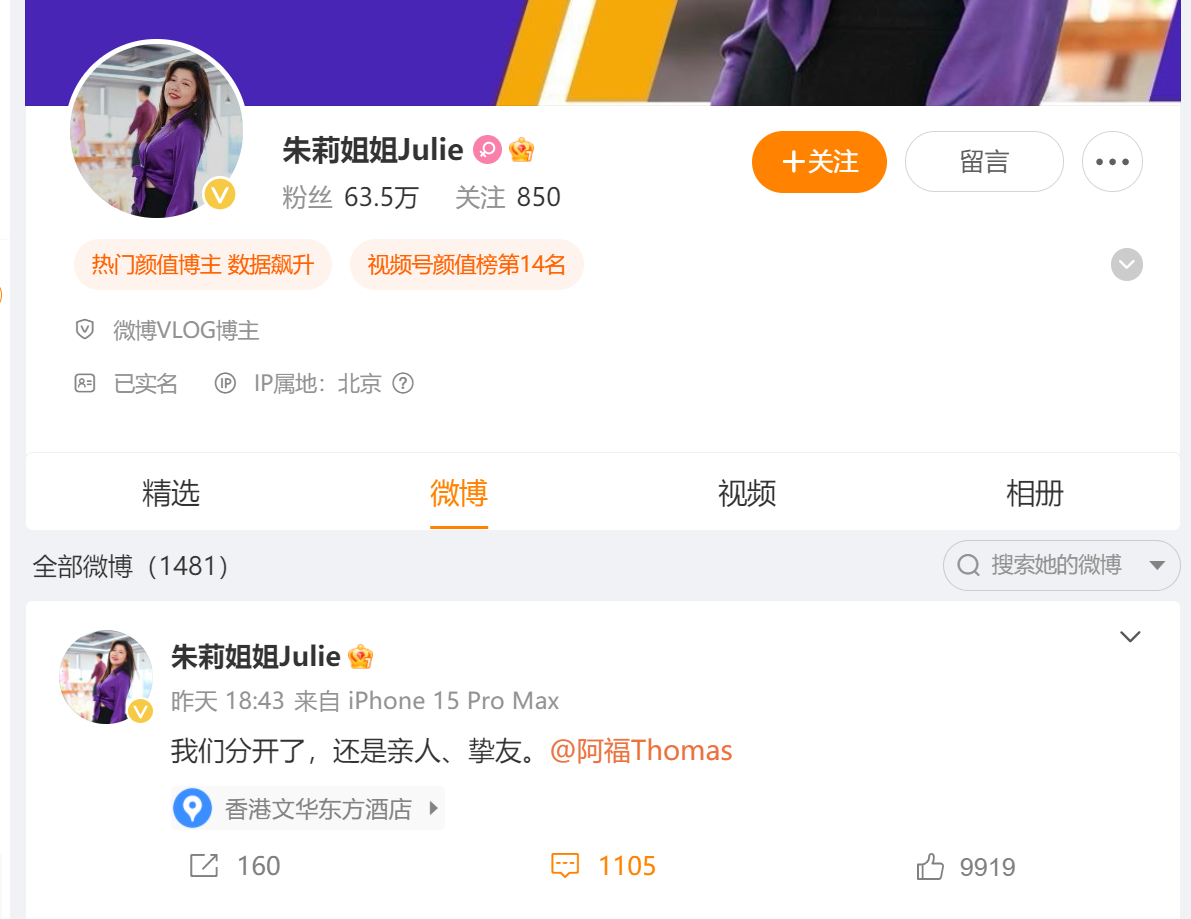Image resolution: width=1191 pixels, height=919 pixels.
Task: Open the search filter dropdown arrow
Action: 1157,566
